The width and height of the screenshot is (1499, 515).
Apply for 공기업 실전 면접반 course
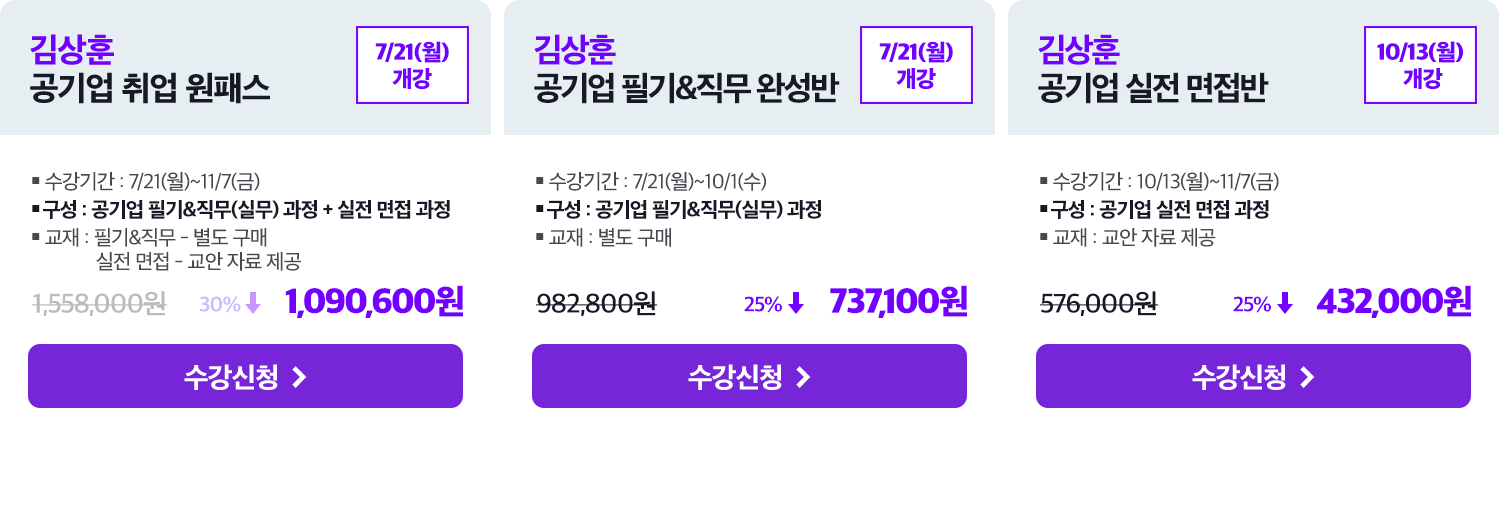(1253, 376)
